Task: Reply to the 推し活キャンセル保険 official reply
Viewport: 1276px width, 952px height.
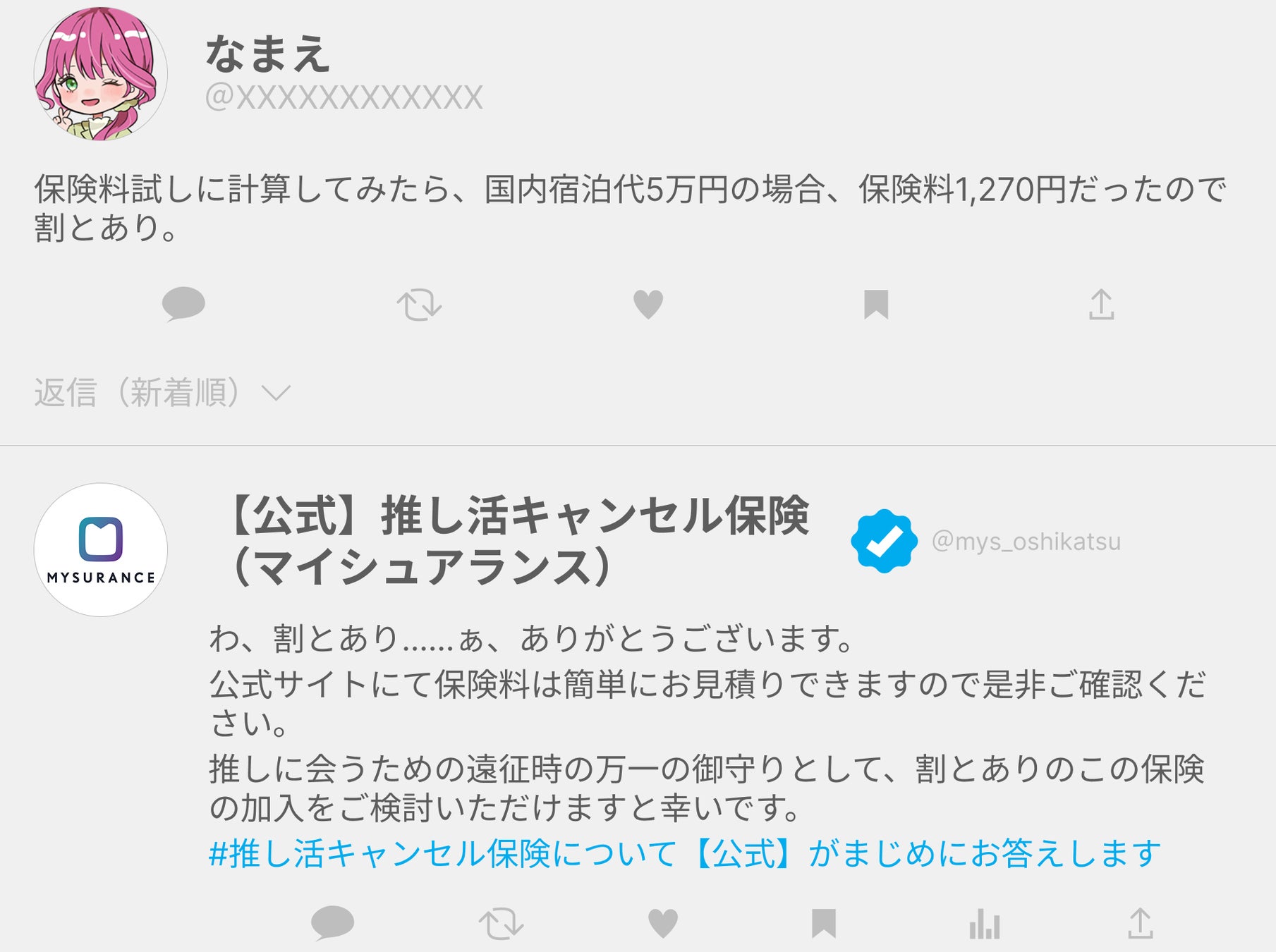Action: click(x=332, y=923)
